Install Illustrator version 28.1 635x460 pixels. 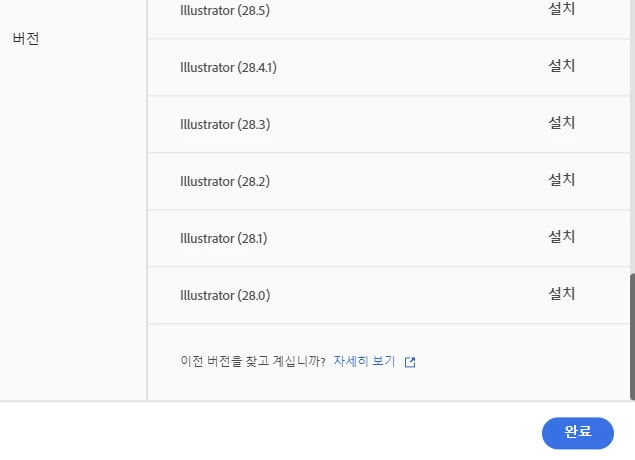pyautogui.click(x=561, y=237)
